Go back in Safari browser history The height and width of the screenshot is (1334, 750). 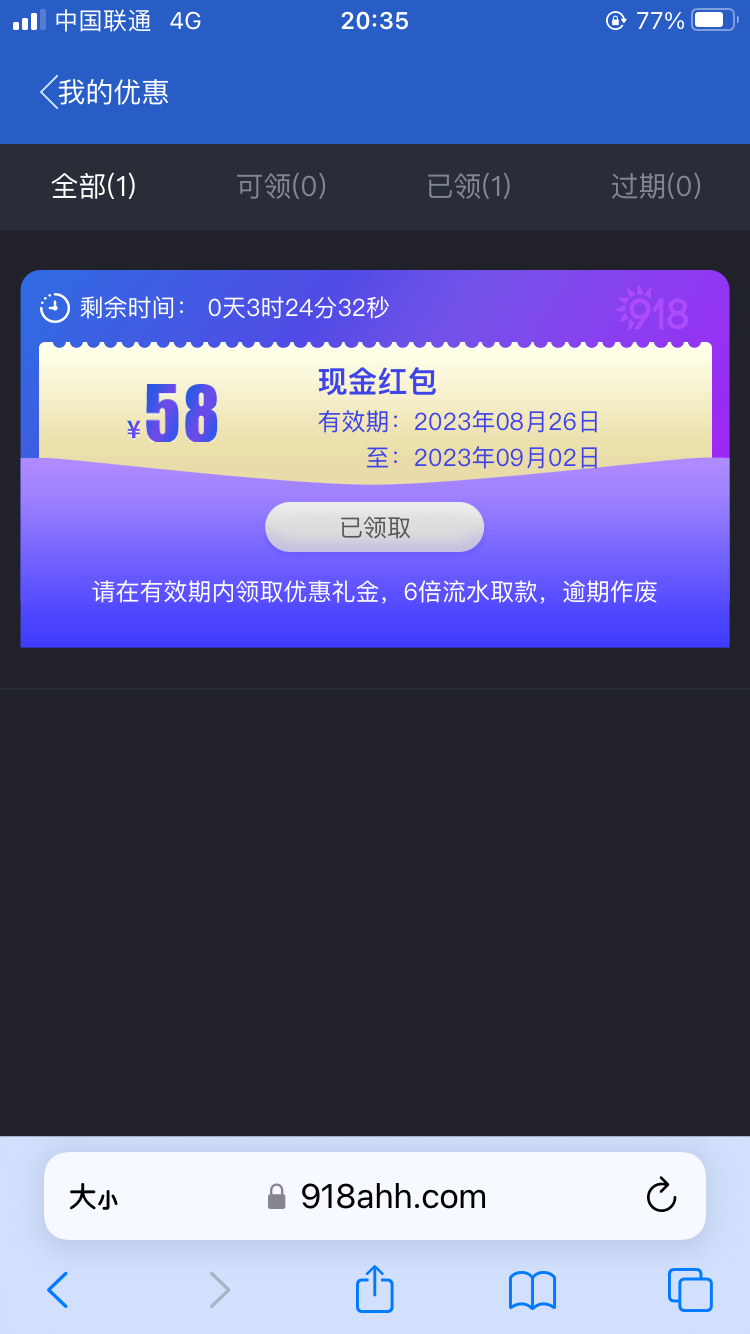tap(58, 1290)
